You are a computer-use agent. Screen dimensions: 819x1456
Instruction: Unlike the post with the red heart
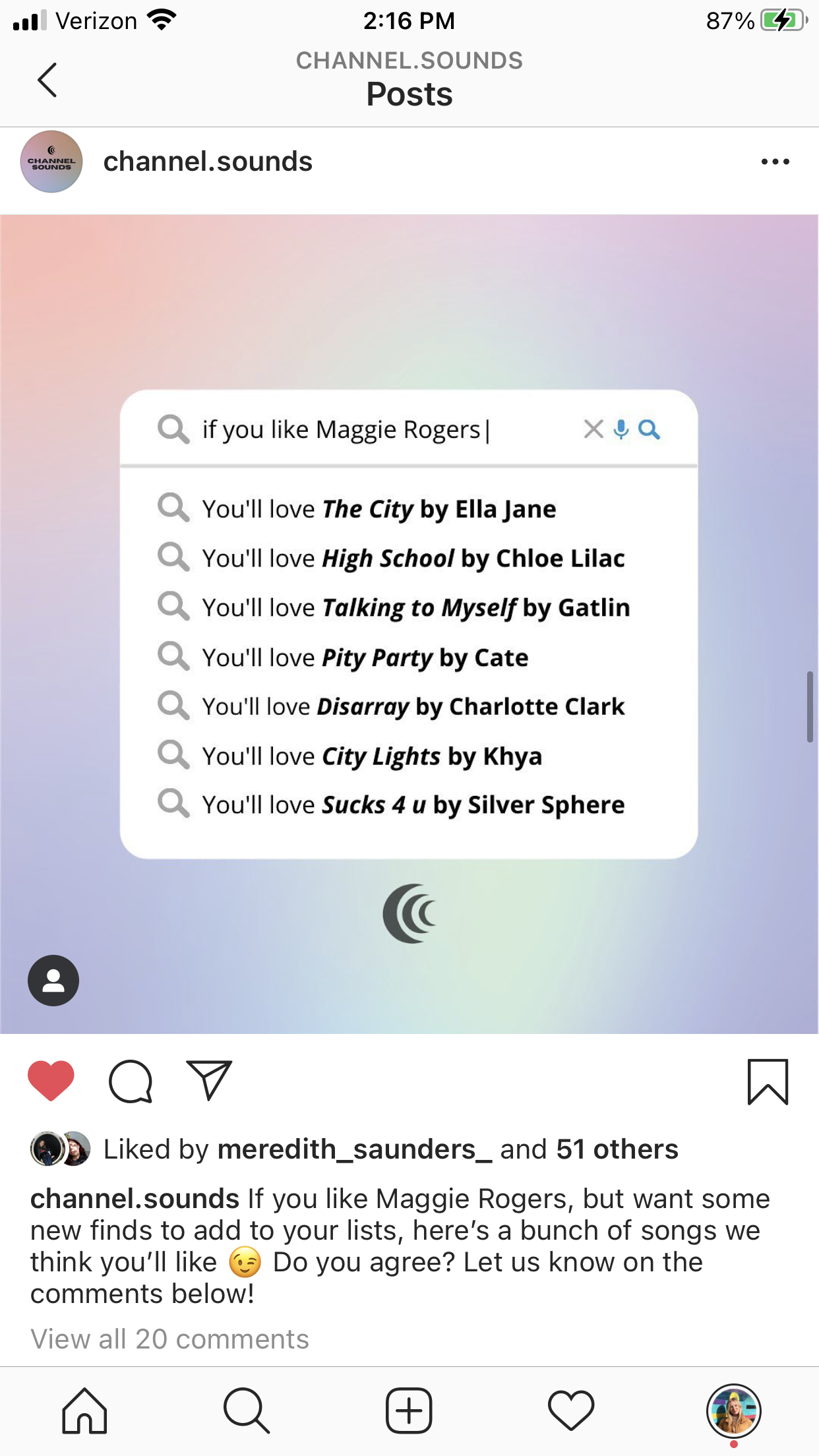click(51, 1081)
